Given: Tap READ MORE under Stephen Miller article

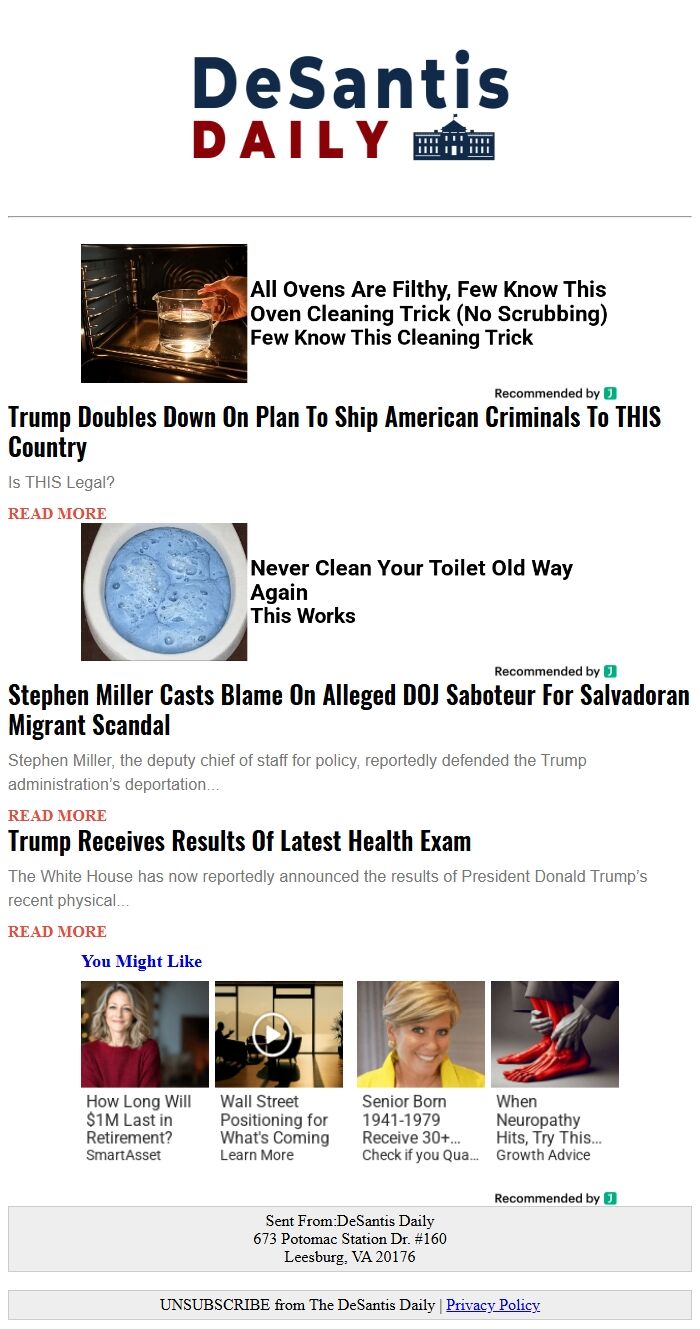Looking at the screenshot, I should (x=57, y=816).
